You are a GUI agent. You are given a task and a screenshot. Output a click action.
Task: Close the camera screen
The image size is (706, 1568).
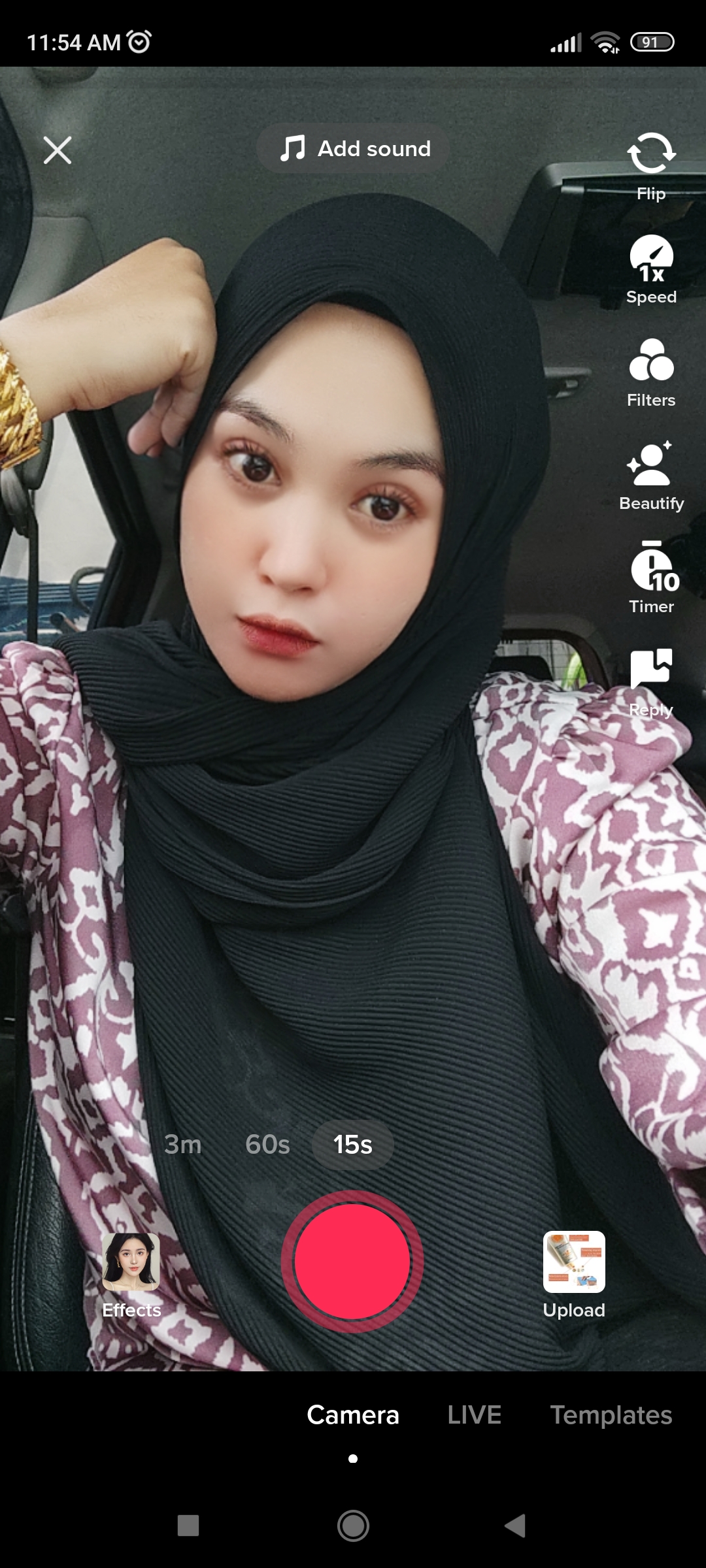[58, 150]
